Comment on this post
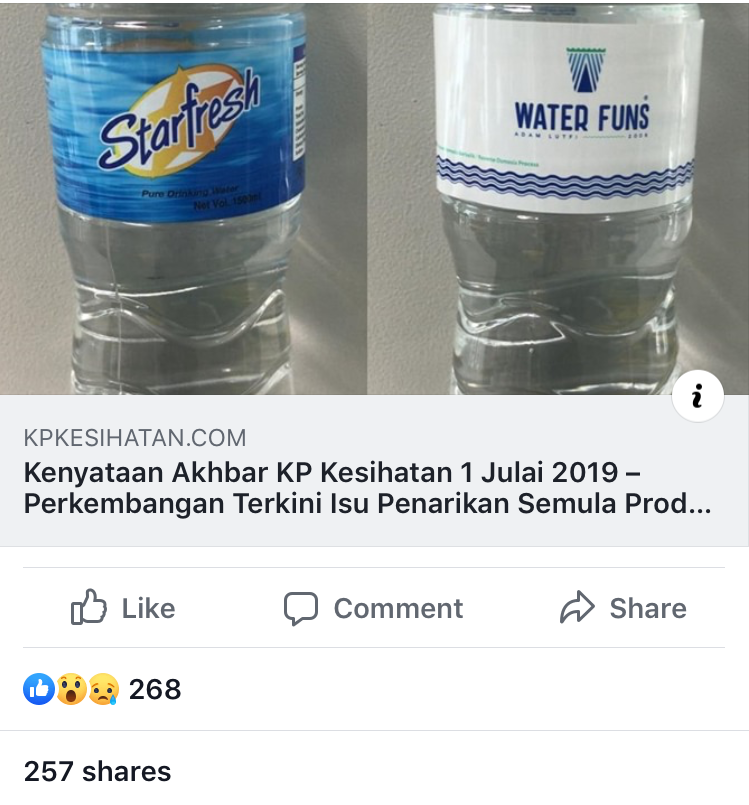The image size is (749, 805). 373,608
